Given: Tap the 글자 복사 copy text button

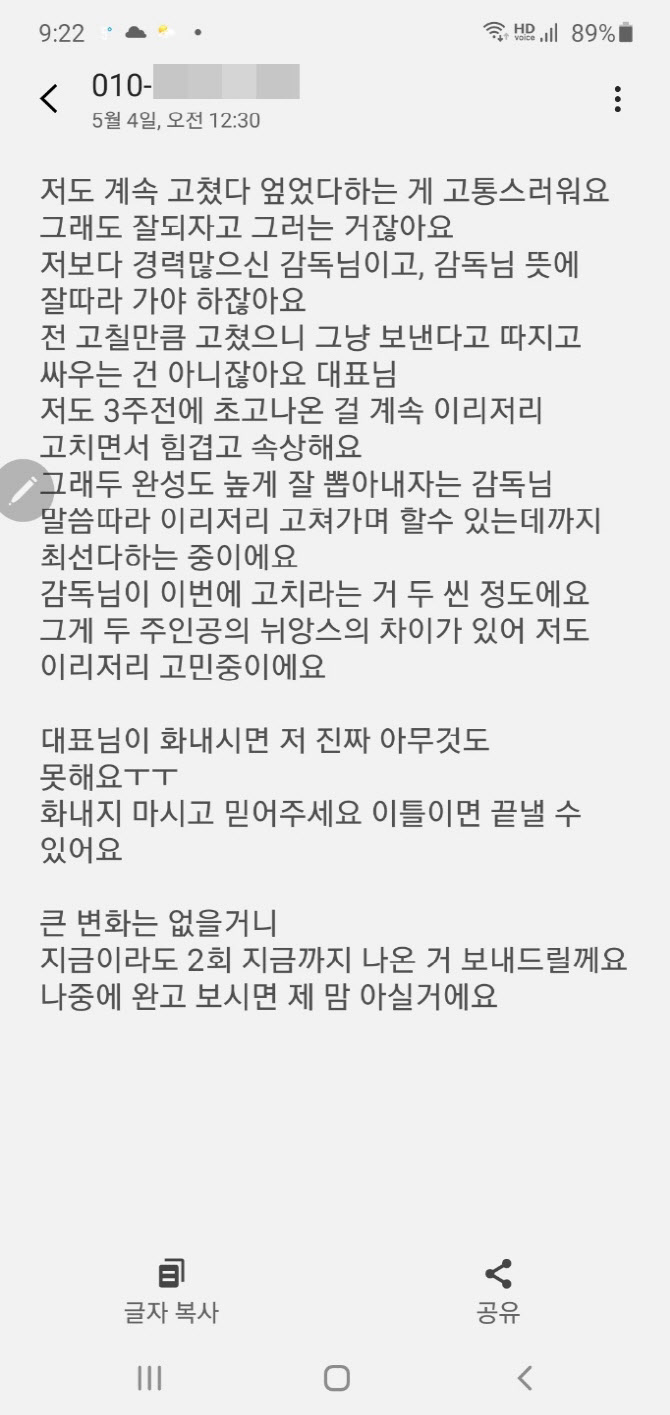Looking at the screenshot, I should point(171,1290).
